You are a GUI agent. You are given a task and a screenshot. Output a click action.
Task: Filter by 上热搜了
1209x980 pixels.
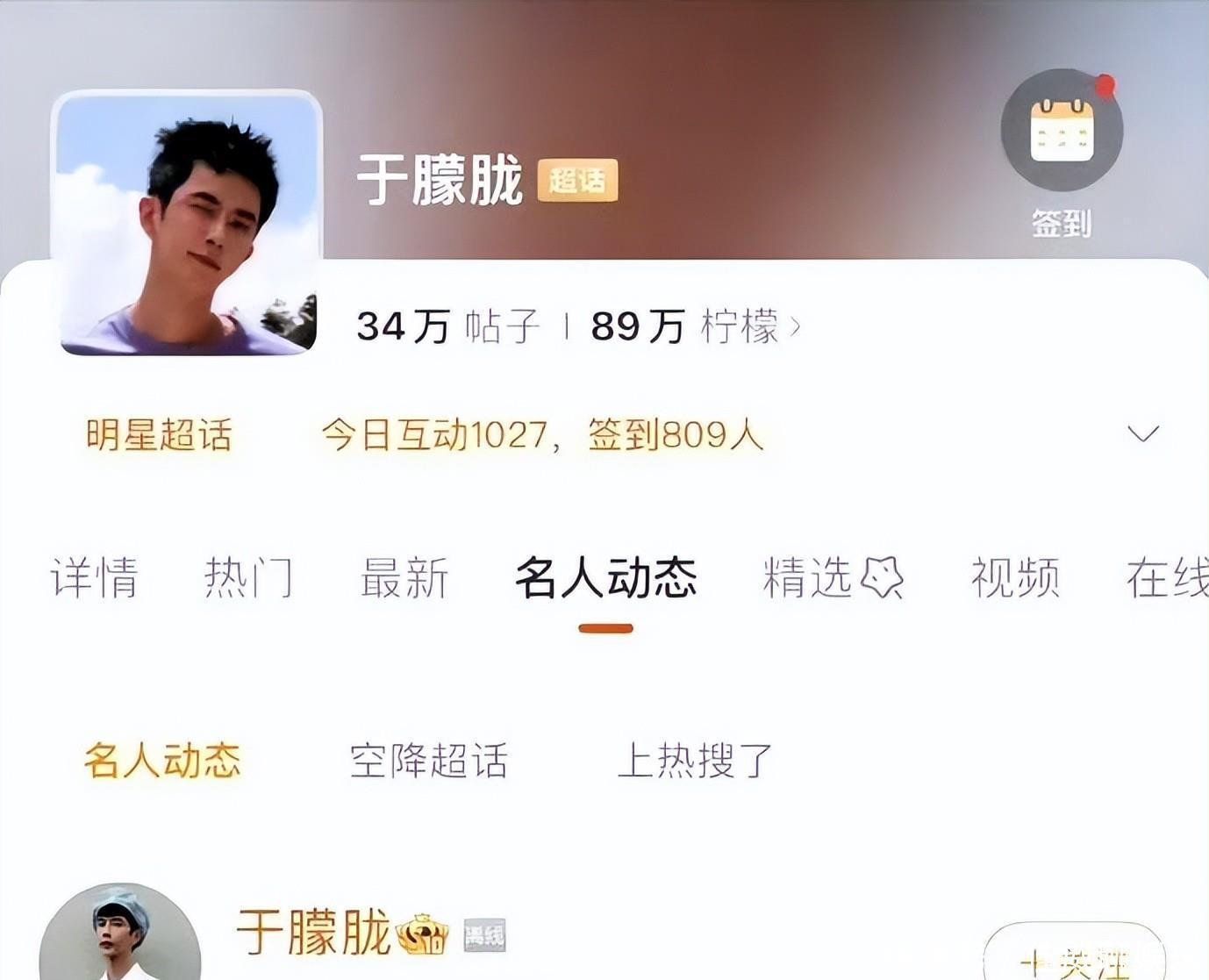coord(694,760)
